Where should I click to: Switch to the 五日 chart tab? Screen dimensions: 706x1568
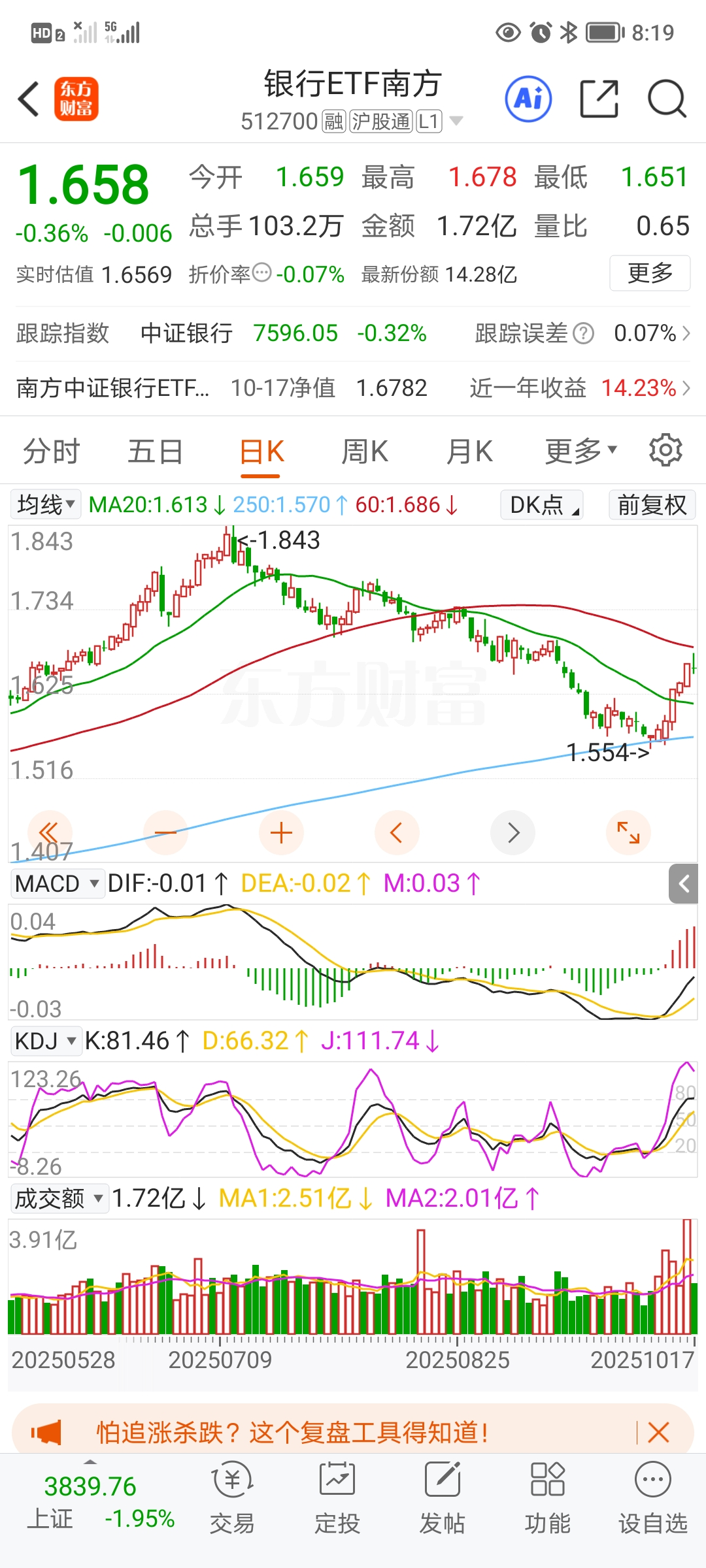point(155,451)
